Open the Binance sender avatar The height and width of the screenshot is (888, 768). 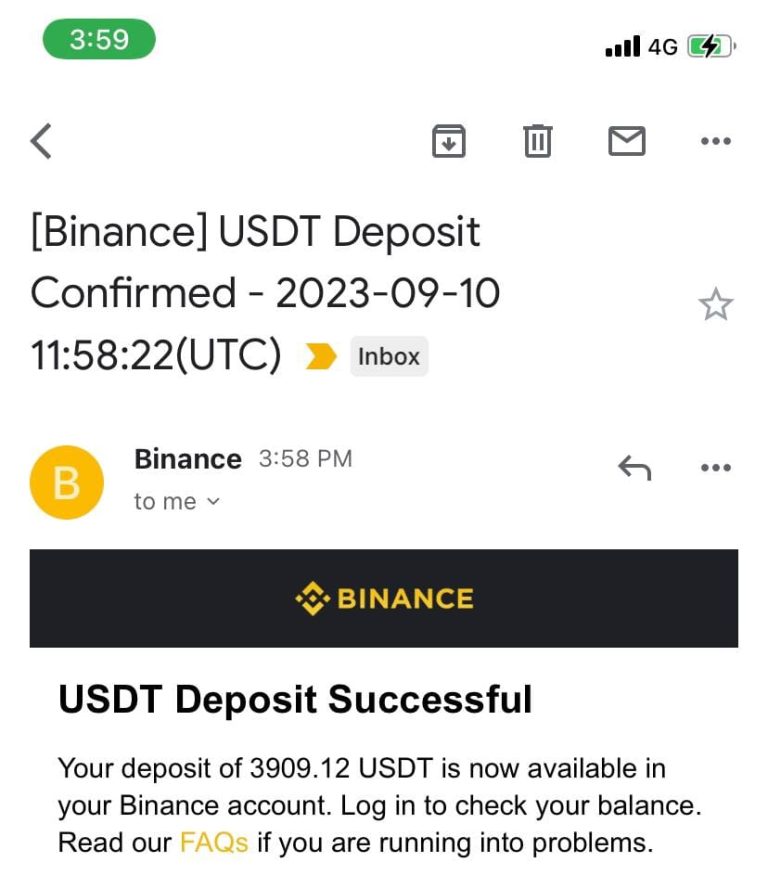[x=66, y=483]
